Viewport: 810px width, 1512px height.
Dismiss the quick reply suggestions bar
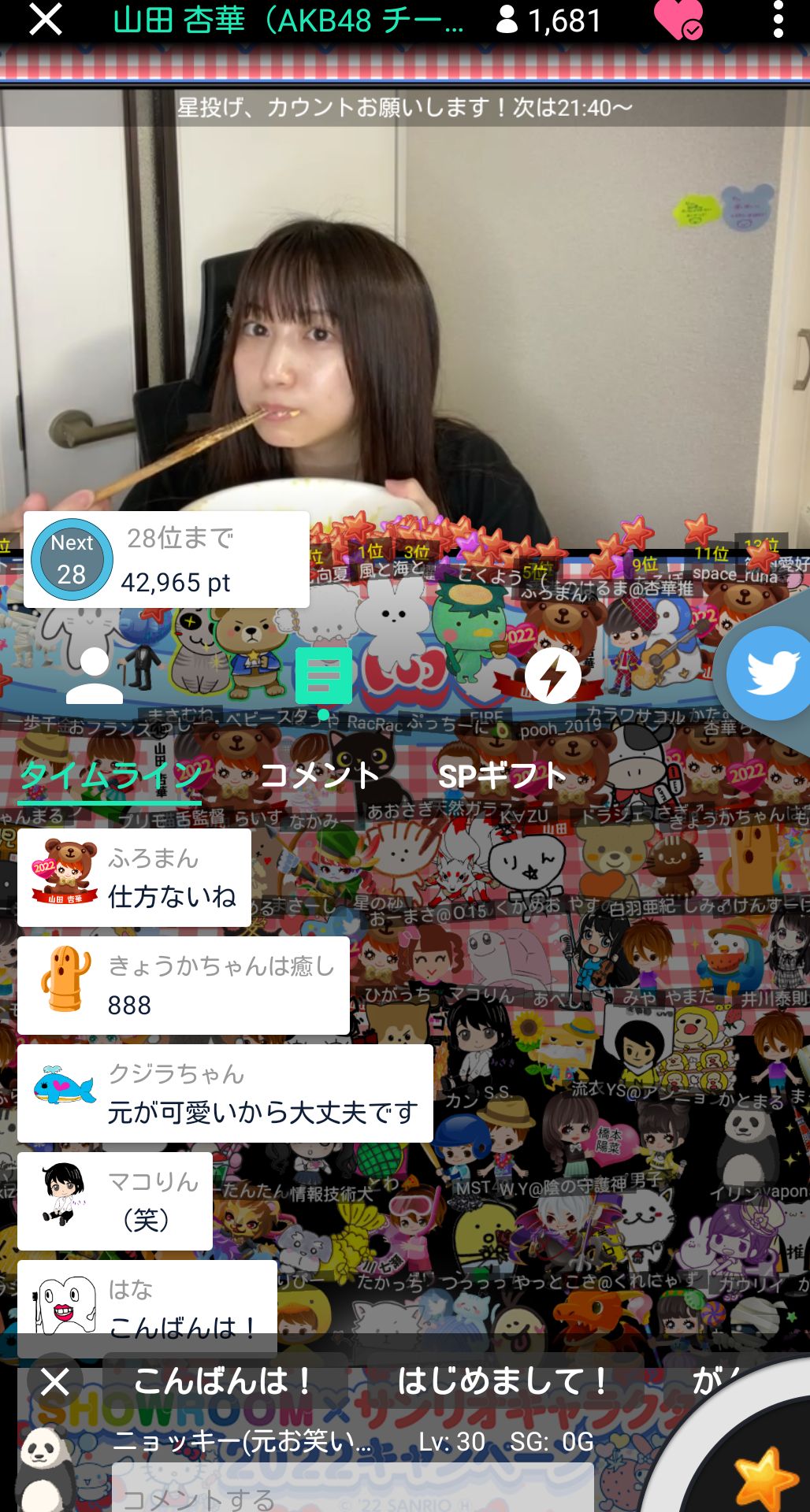(x=55, y=1382)
